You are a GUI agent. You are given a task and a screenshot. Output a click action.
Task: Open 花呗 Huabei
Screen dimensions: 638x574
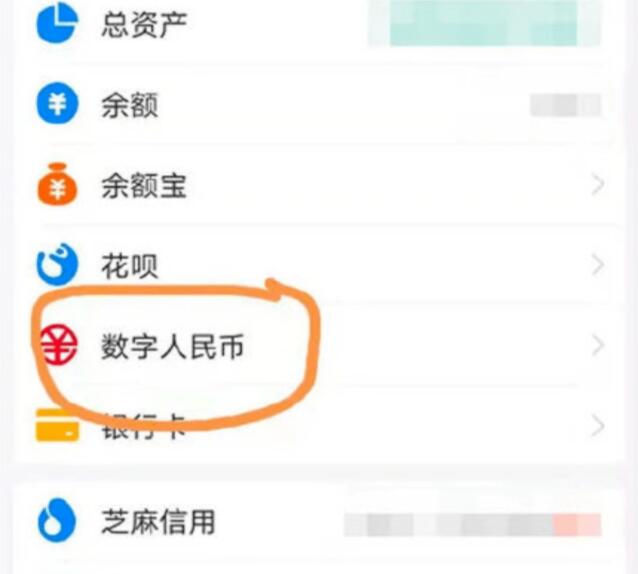point(130,266)
